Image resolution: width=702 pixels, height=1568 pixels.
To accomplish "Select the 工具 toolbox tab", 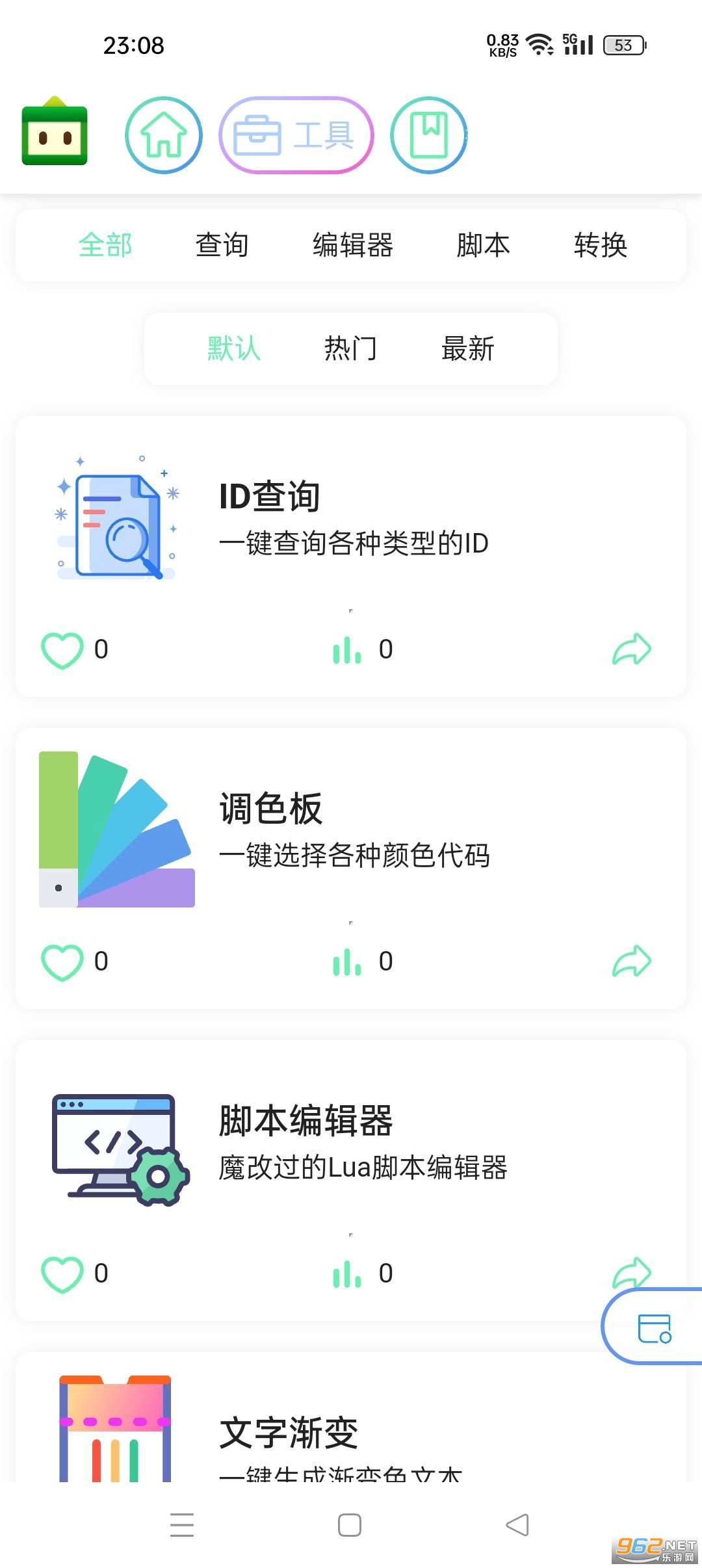I will click(x=296, y=135).
